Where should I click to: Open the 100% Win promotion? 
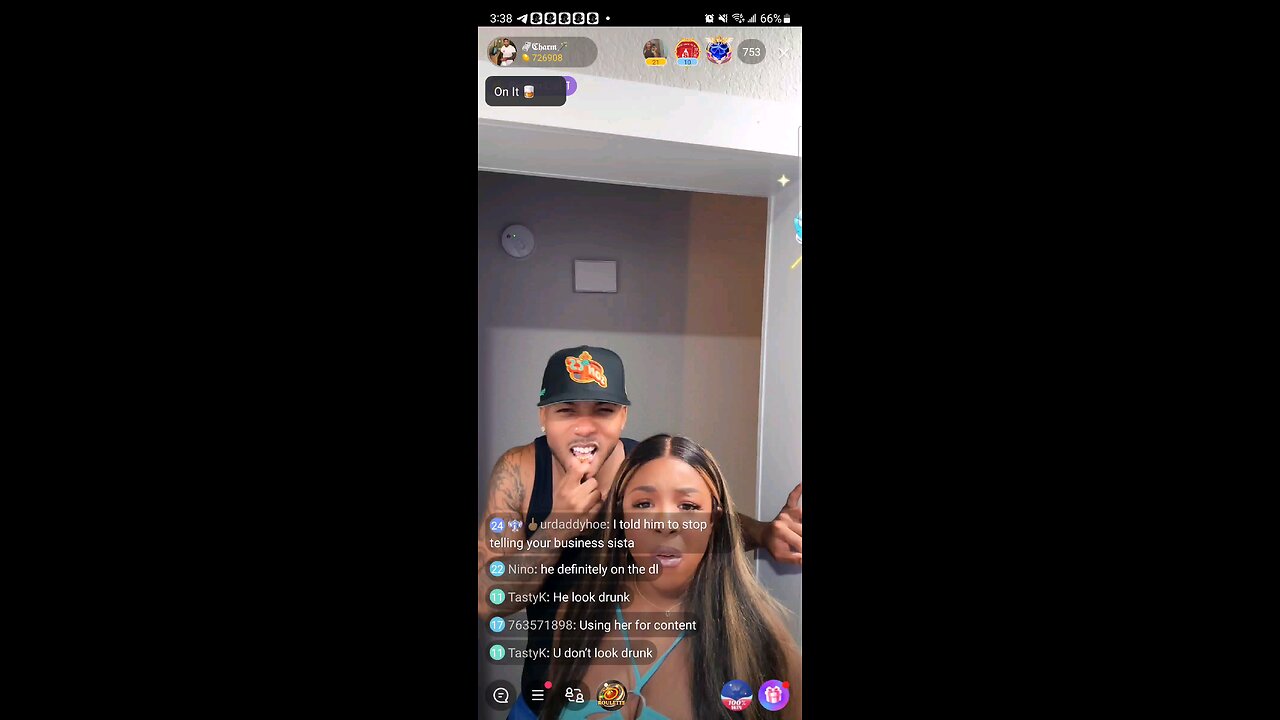(736, 695)
